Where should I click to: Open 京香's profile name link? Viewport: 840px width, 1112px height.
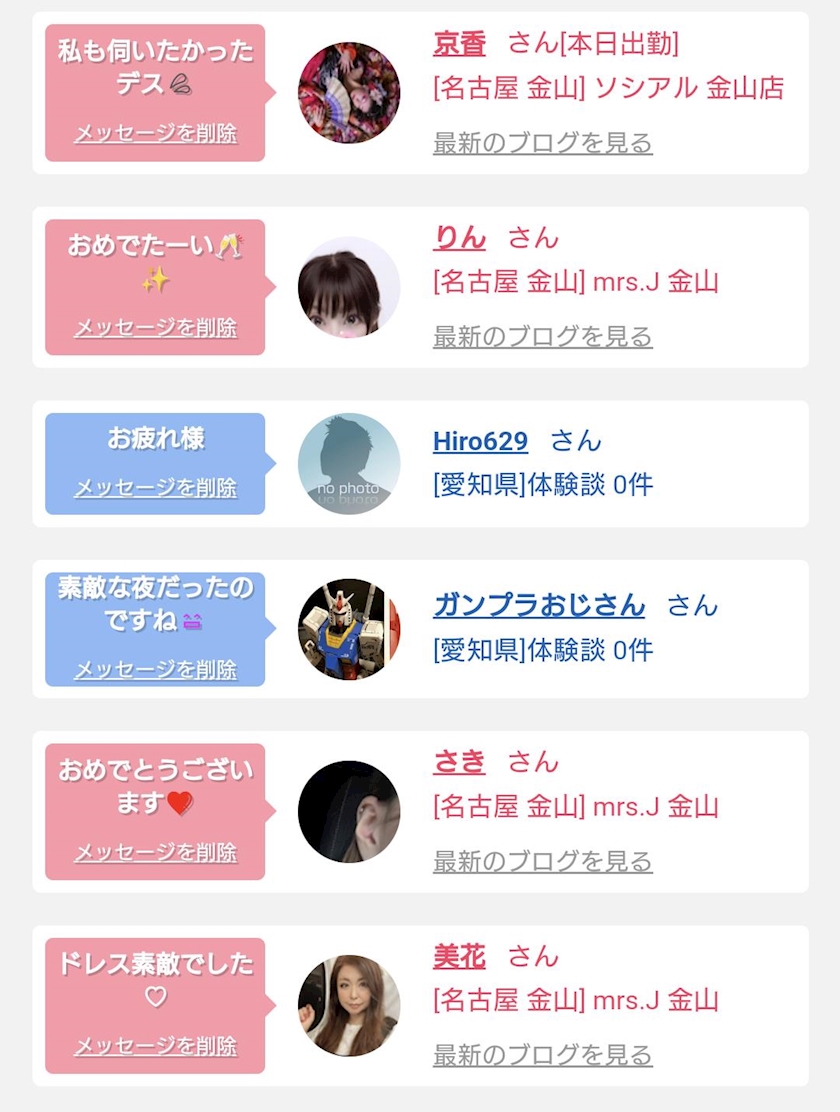tap(459, 44)
